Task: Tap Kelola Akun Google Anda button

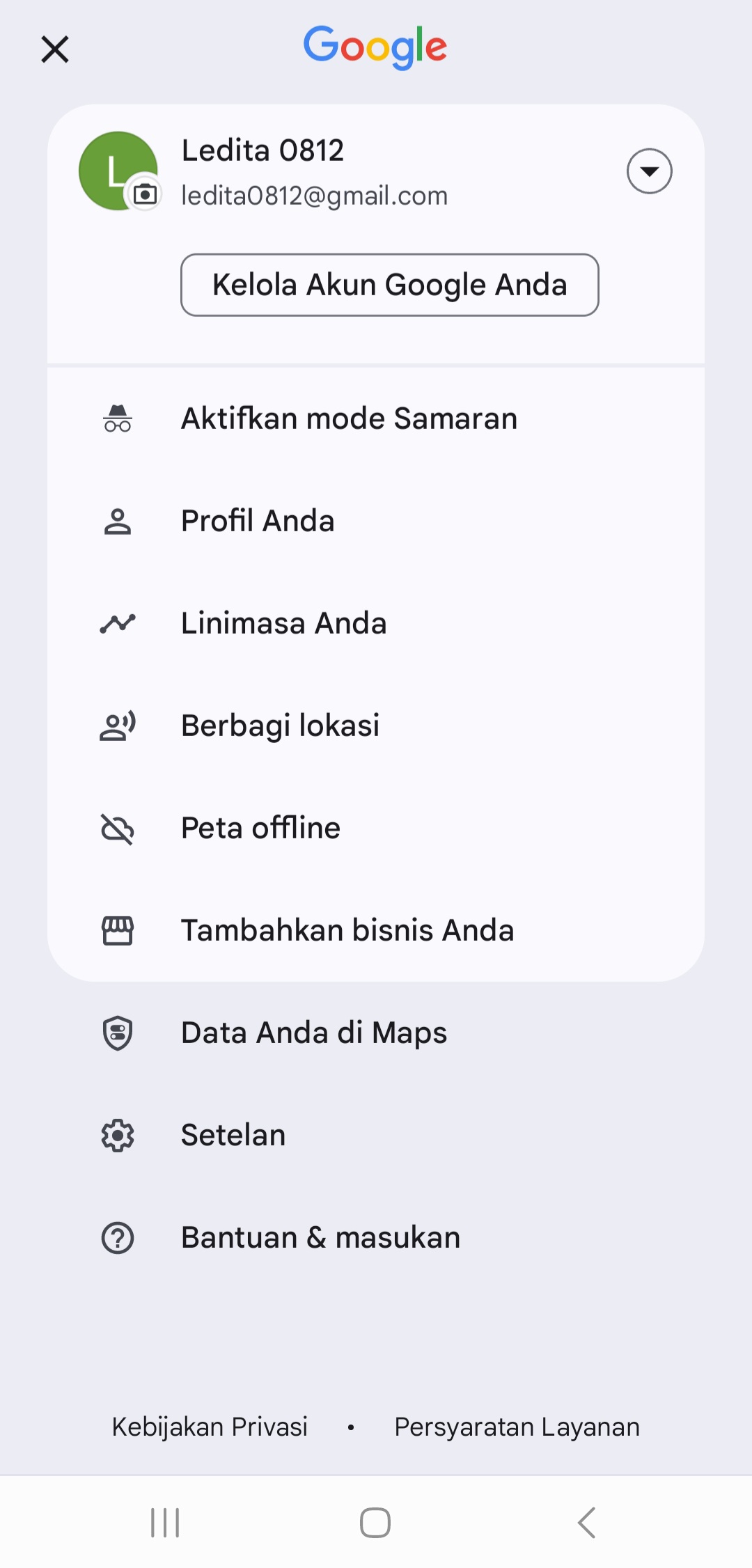Action: pos(390,285)
